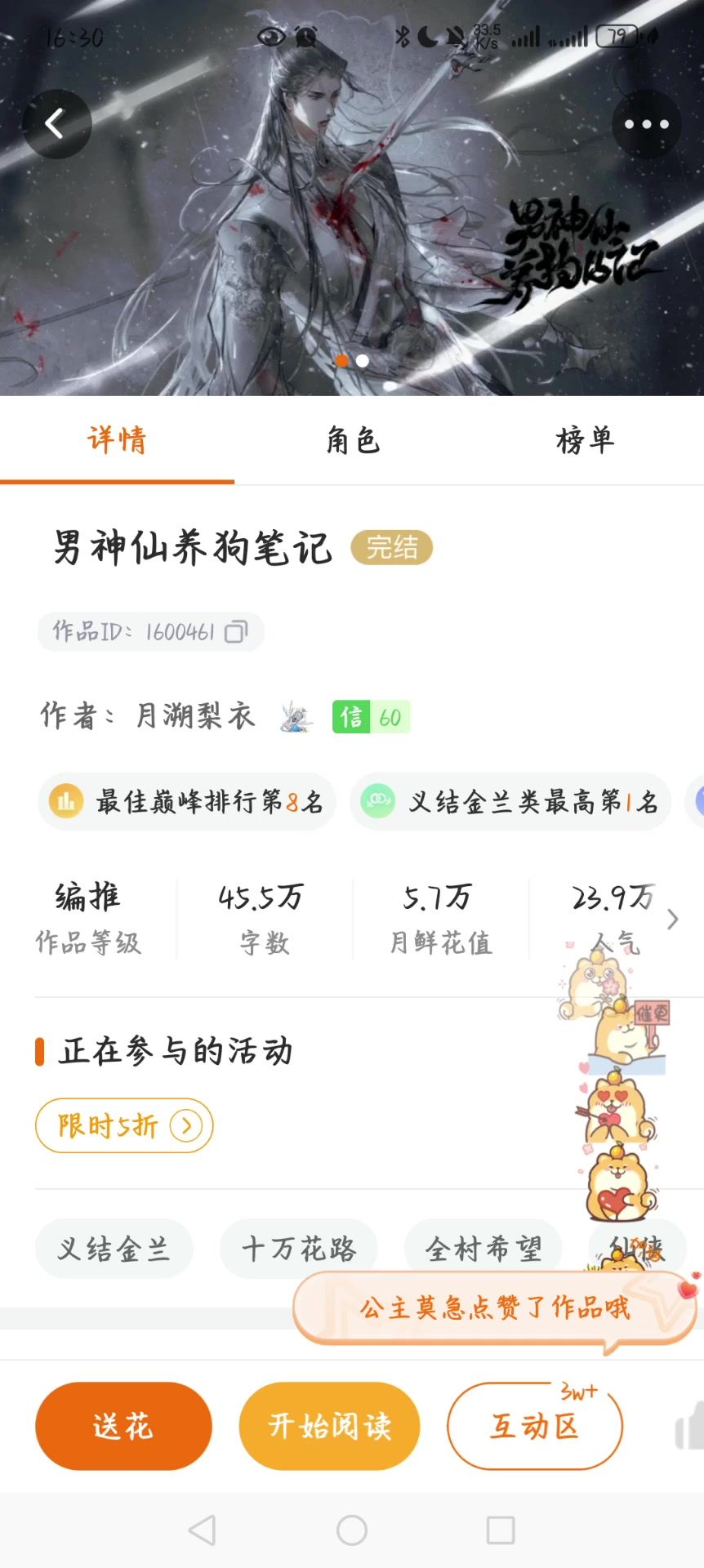Screen dimensions: 704x1568
Task: Expand the stats row chevron
Action: tap(672, 920)
